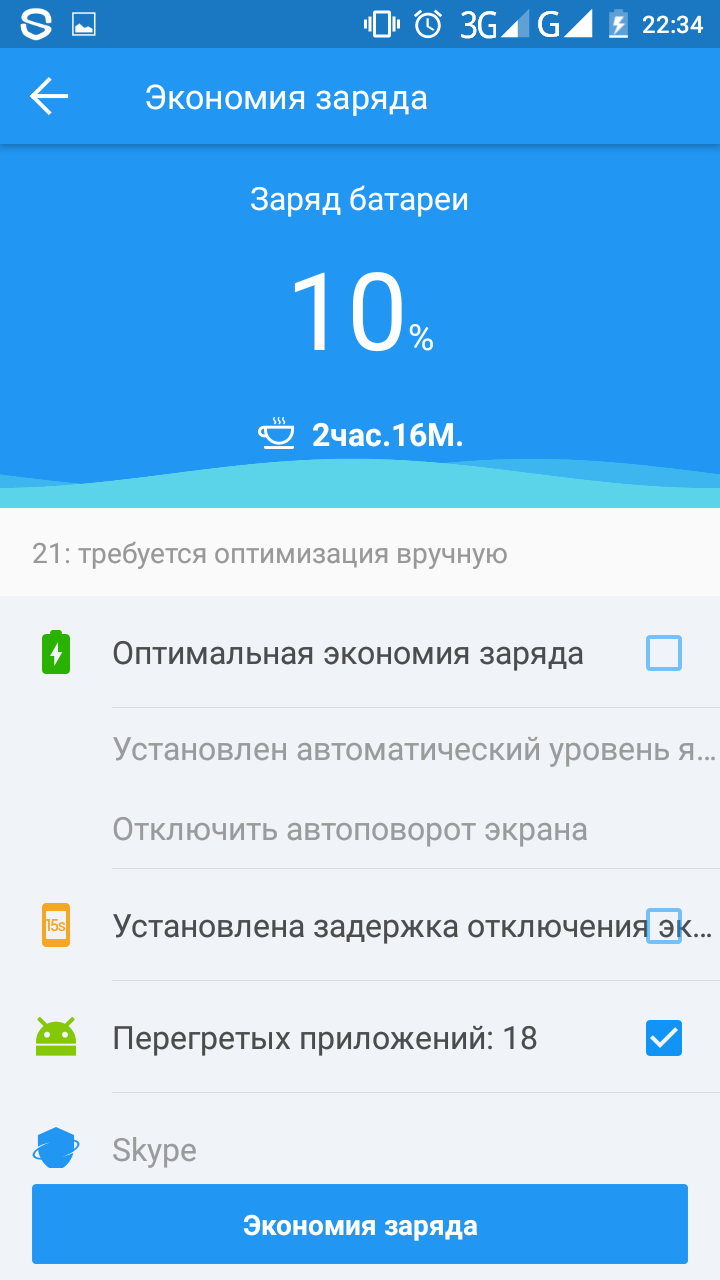The image size is (720, 1280).
Task: Enable the Установлена задержка отключения checkbox
Action: (664, 926)
